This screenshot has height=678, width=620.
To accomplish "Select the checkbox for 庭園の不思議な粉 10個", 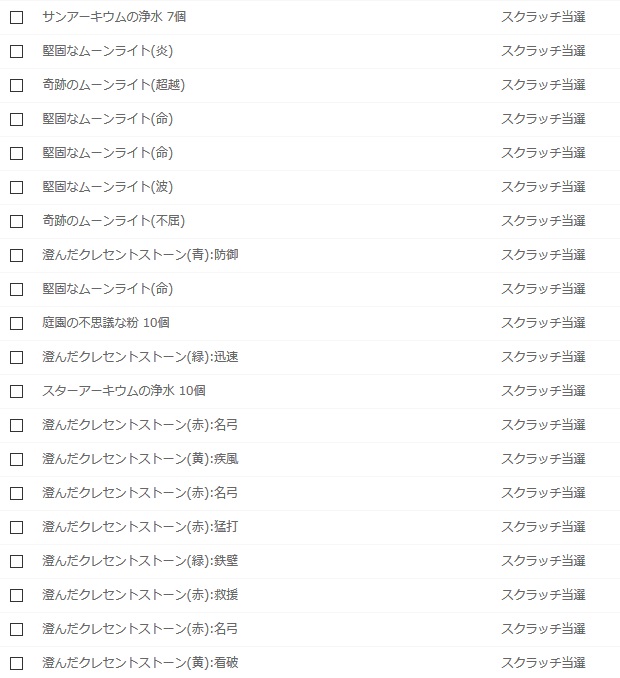I will 16,324.
